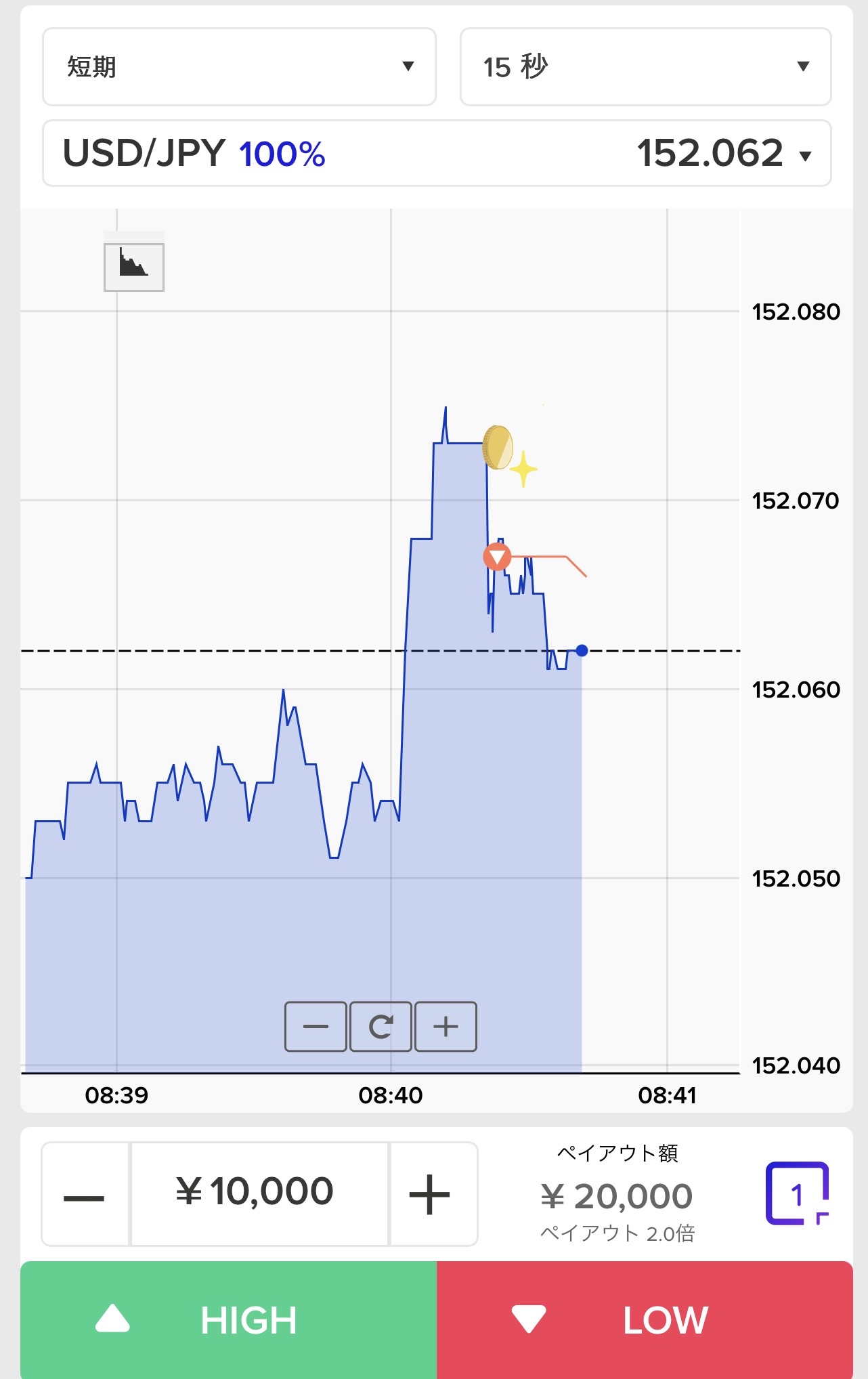Zoom out the chart with the minus button
The image size is (868, 1379).
click(x=316, y=1026)
